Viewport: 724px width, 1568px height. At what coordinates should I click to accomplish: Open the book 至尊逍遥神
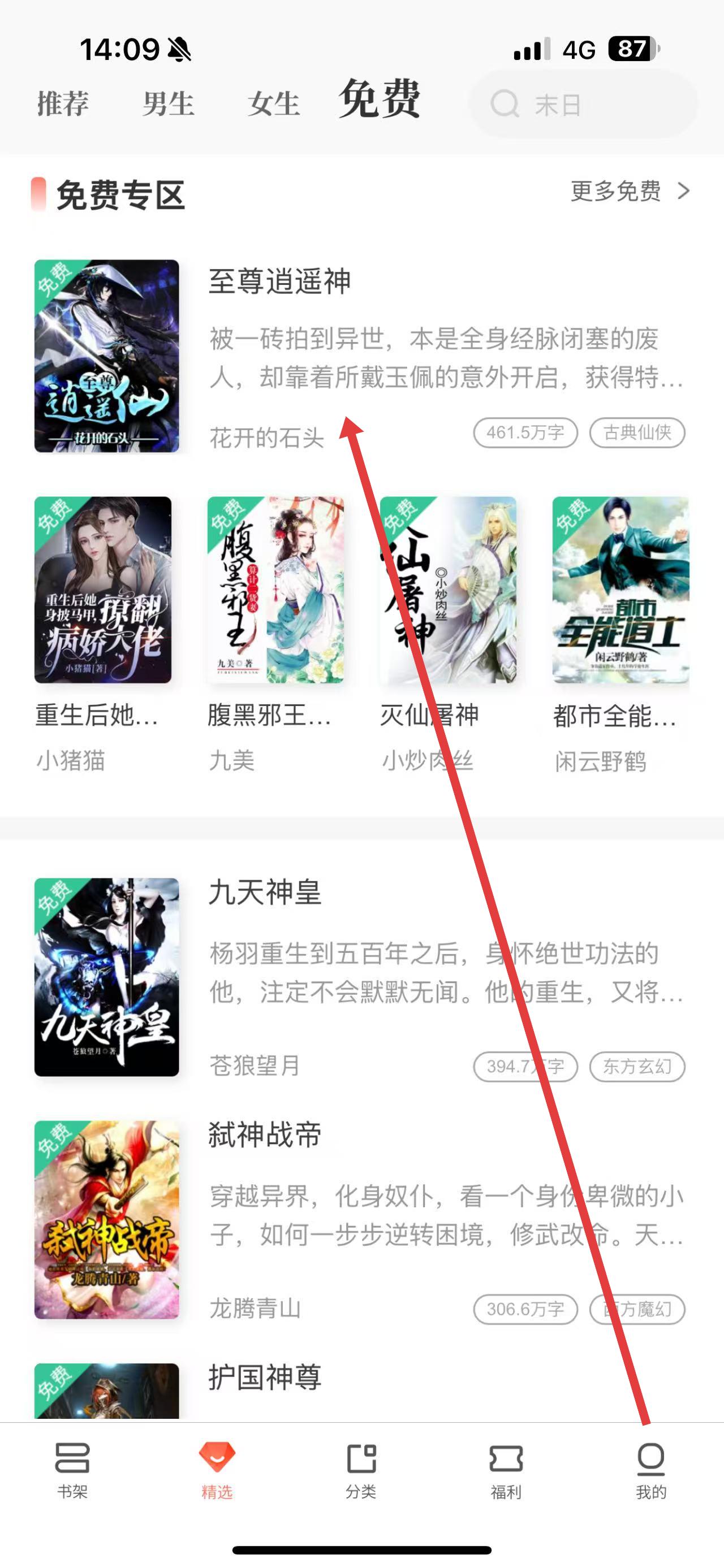point(279,282)
